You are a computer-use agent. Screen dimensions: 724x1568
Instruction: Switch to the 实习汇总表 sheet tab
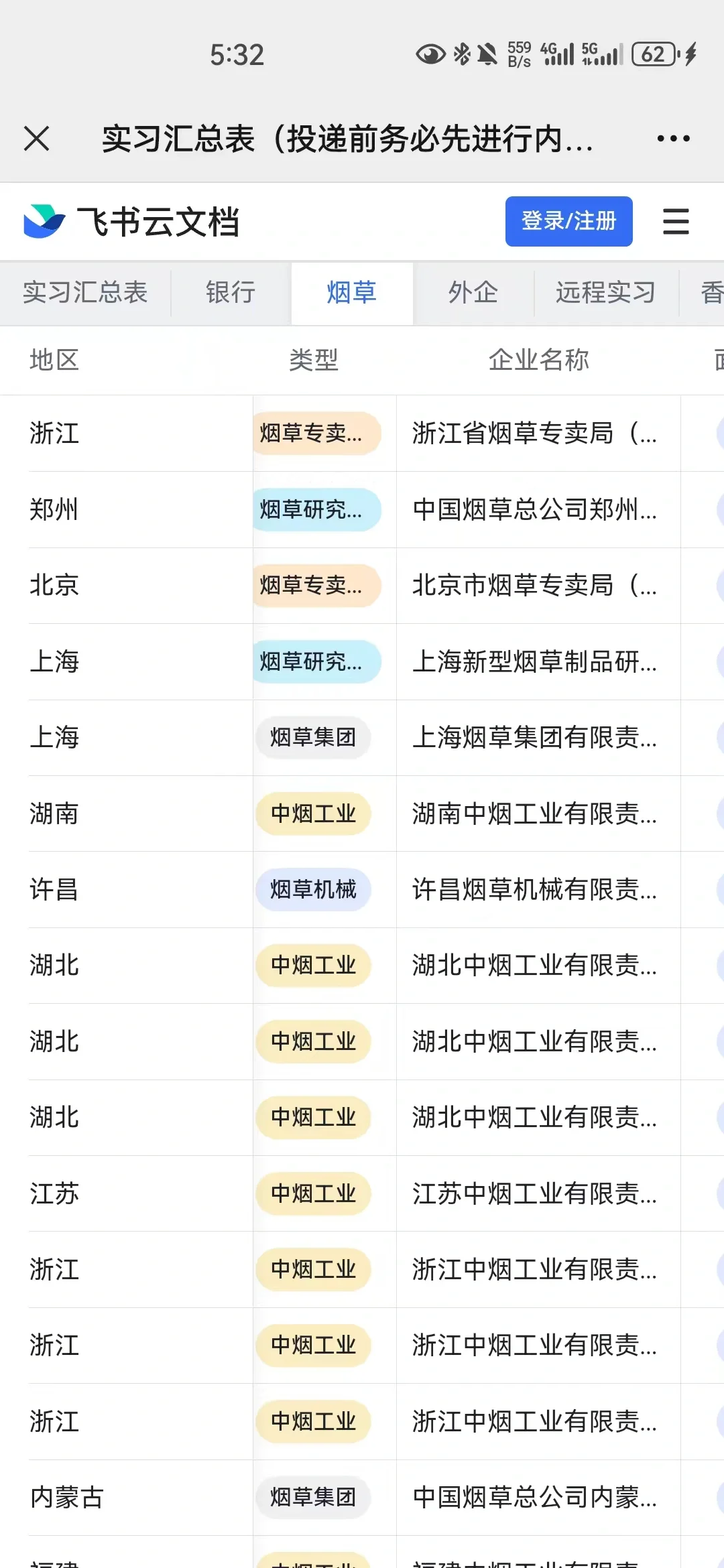click(x=85, y=293)
